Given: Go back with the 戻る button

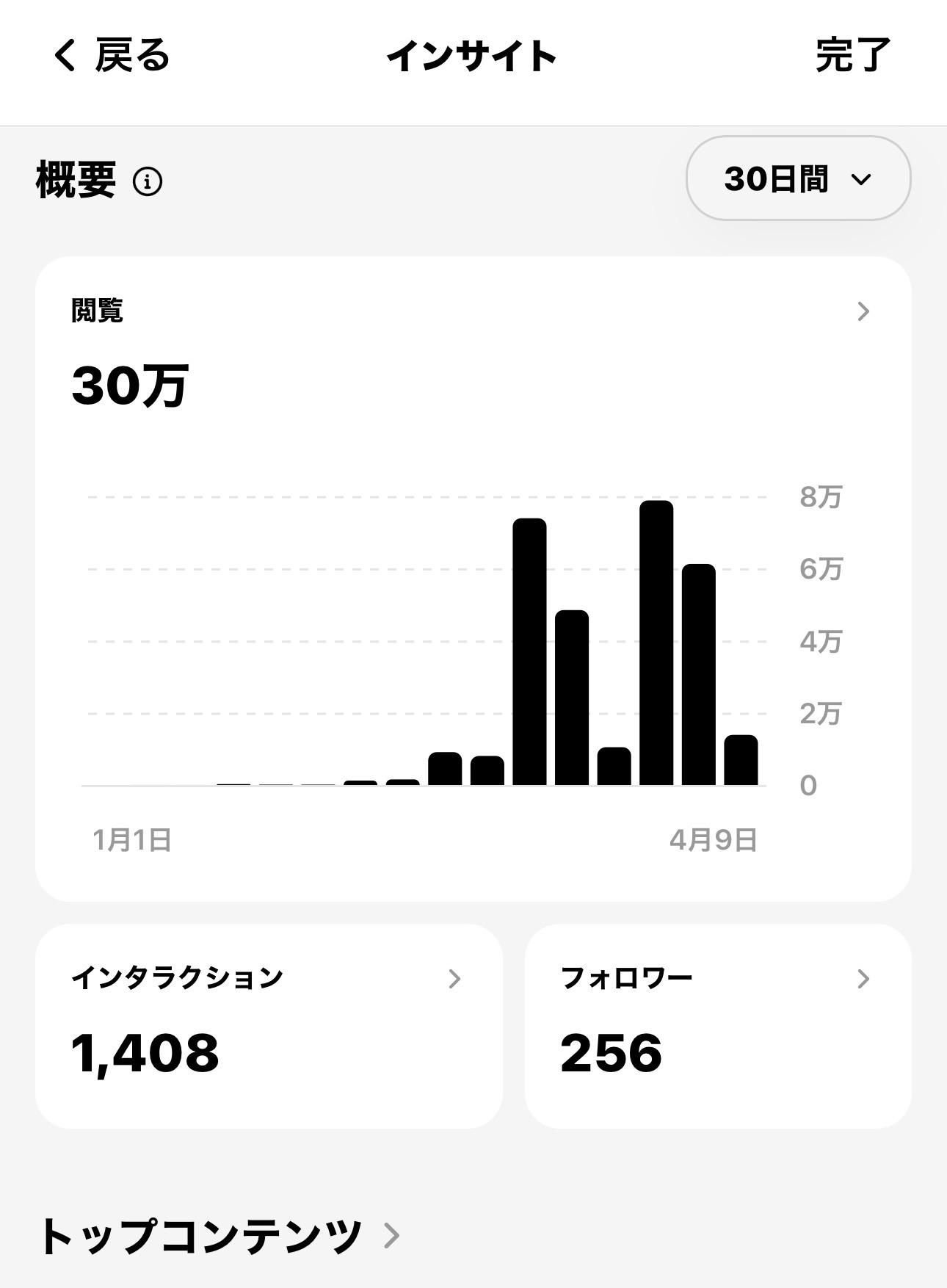Looking at the screenshot, I should 112,56.
